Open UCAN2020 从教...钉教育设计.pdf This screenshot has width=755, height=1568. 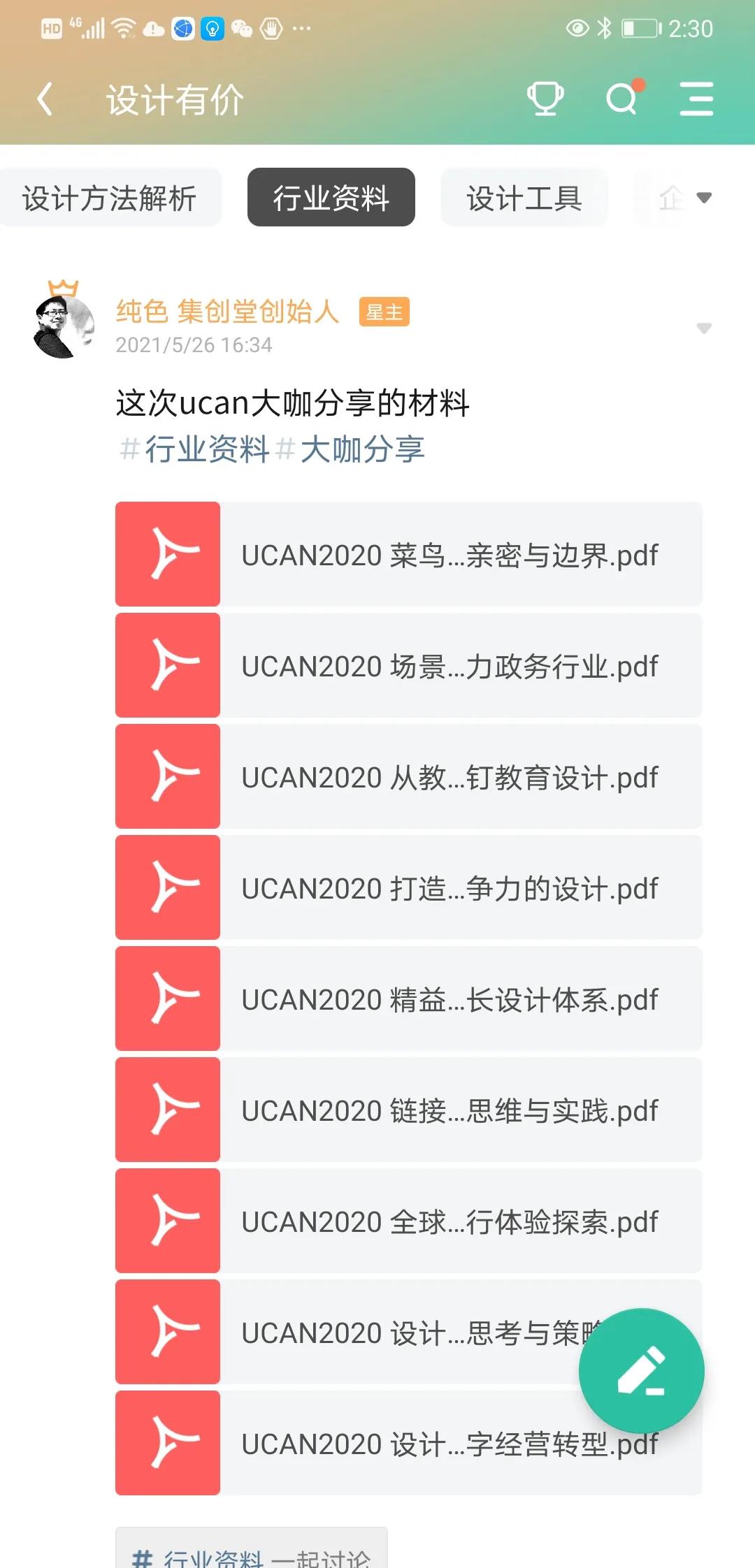coord(409,777)
